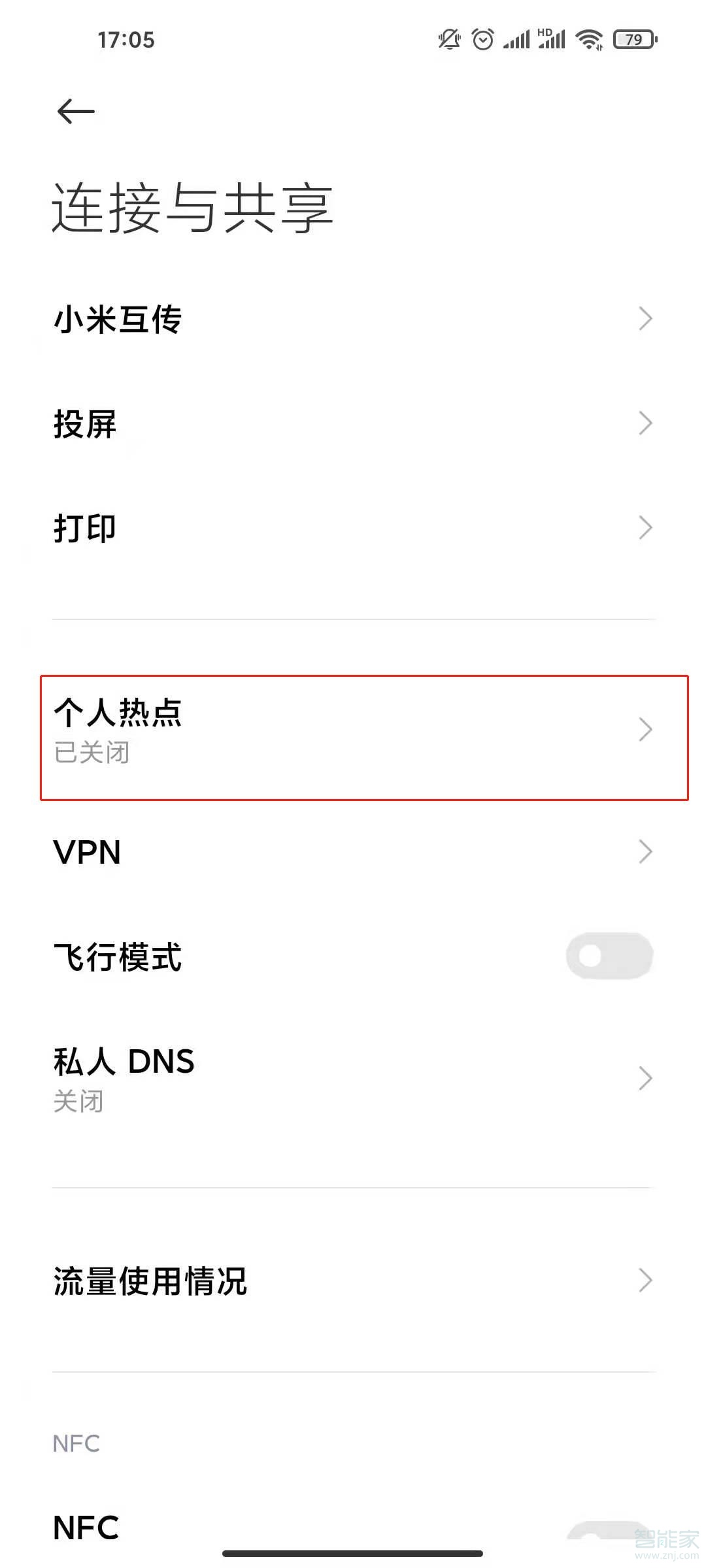This screenshot has height=1568, width=706.
Task: Toggle the NFC switch
Action: (608, 1530)
